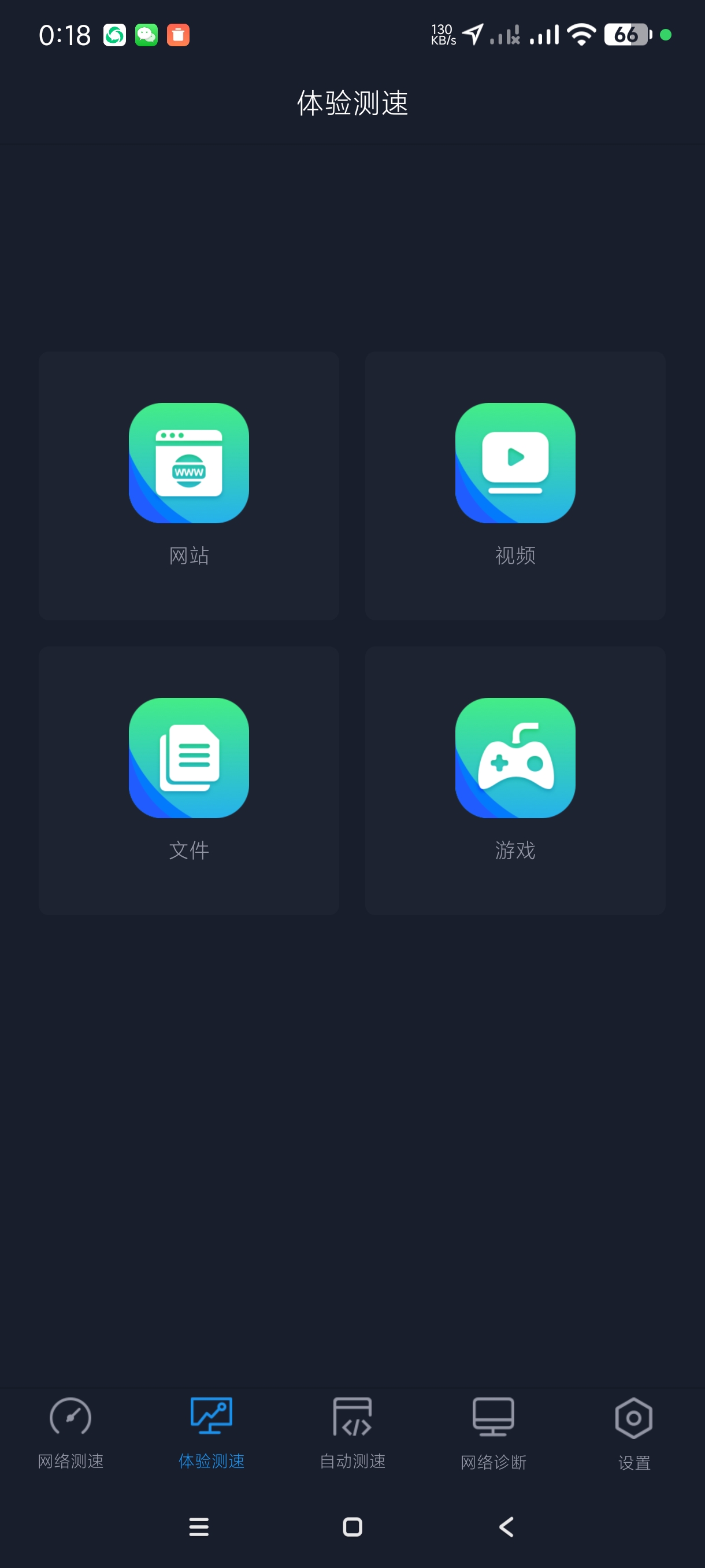Open the 网络诊断 tab

click(493, 1433)
